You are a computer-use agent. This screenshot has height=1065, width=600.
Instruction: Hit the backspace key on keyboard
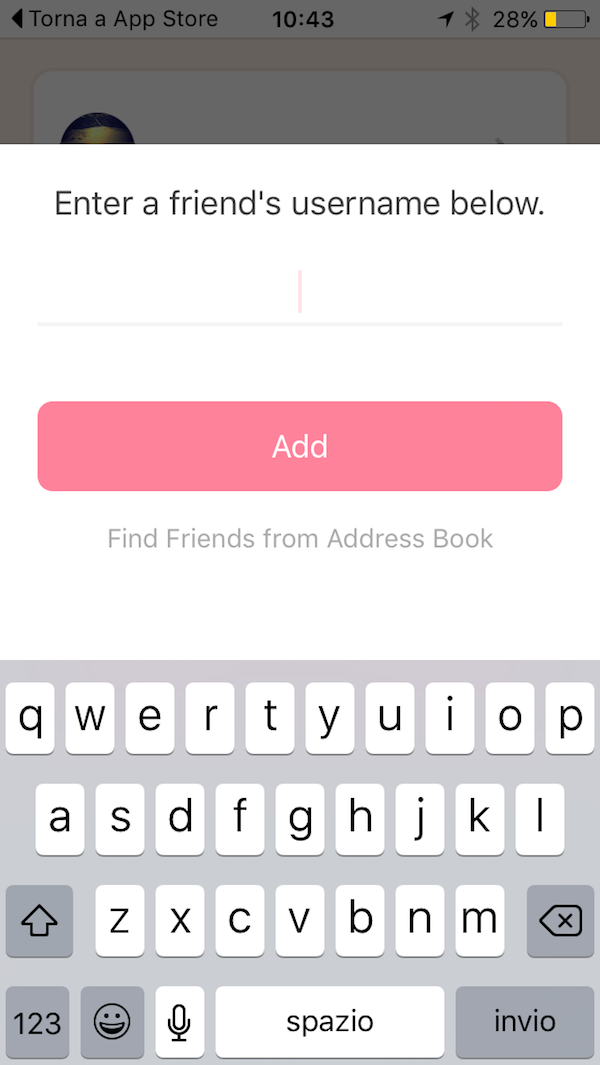point(559,920)
